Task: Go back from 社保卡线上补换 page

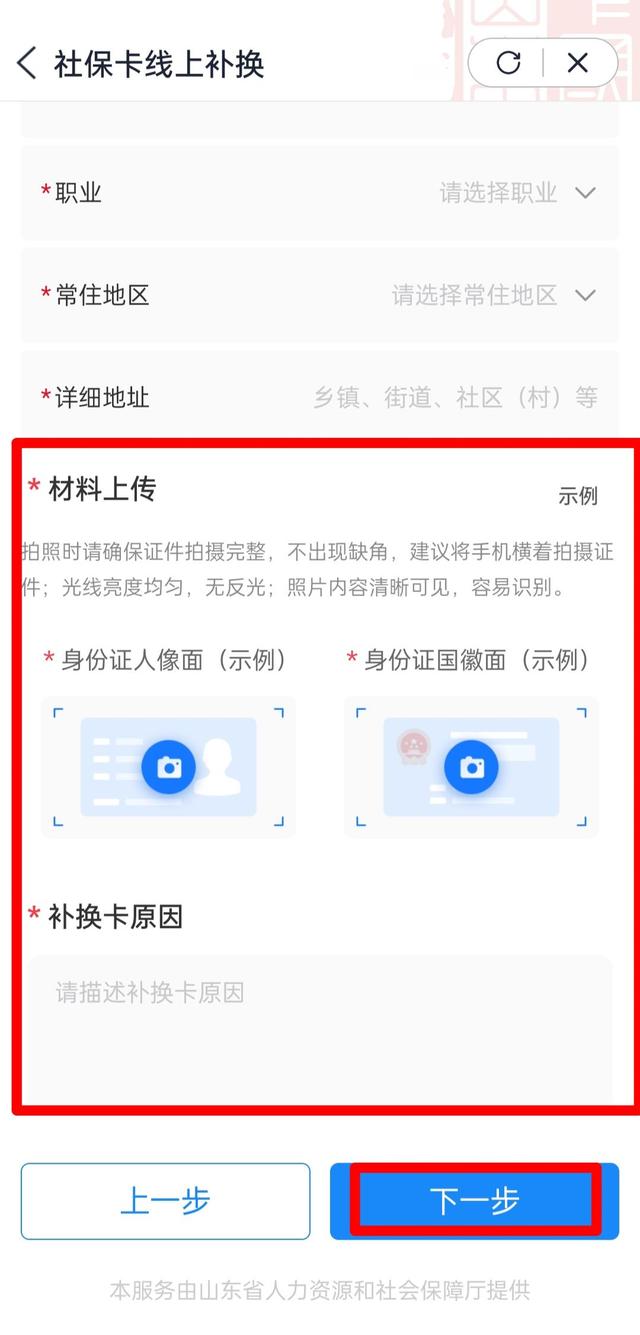Action: [27, 63]
